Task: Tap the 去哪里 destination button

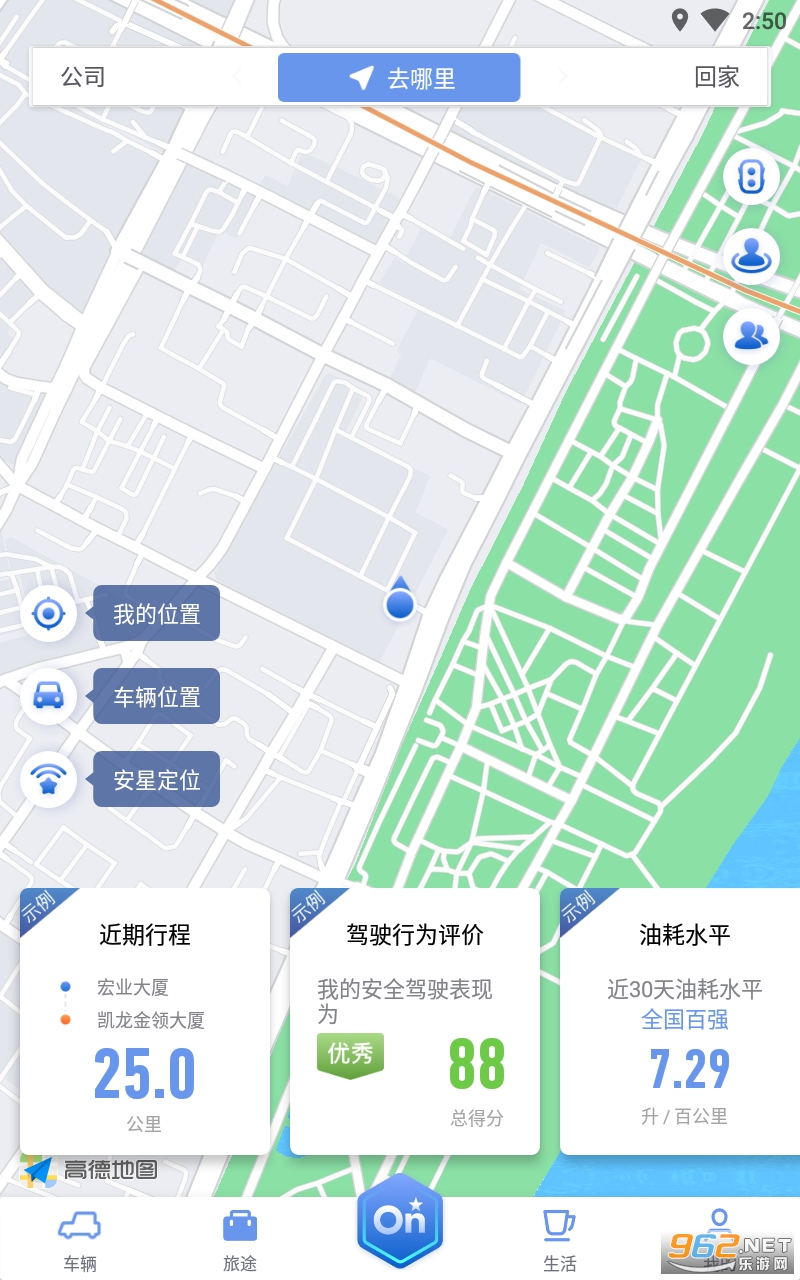Action: click(399, 78)
